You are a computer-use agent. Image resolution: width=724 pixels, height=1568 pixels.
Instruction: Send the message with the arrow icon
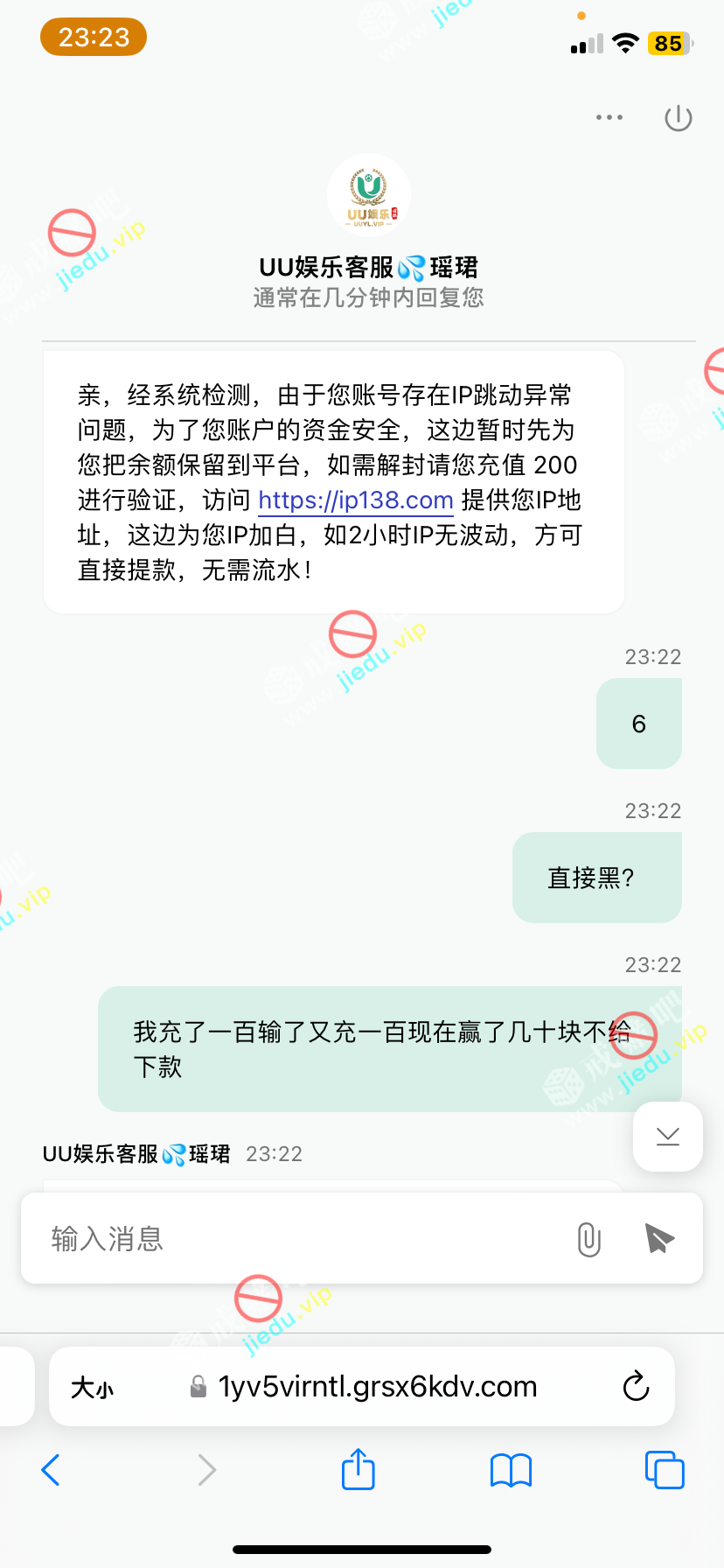point(659,1239)
